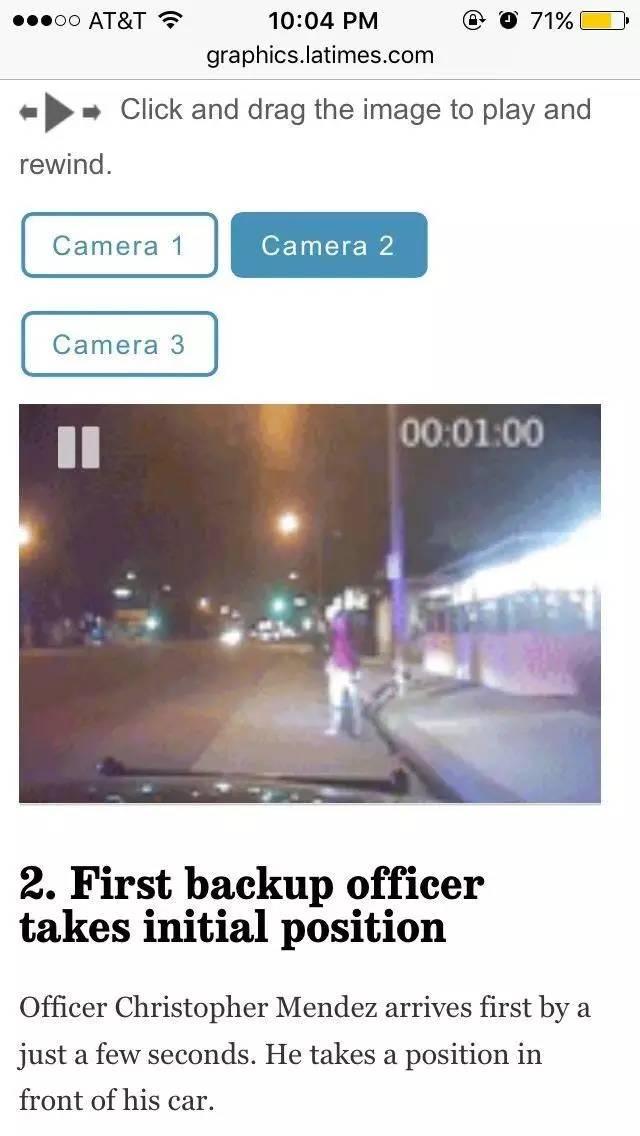Switch to Camera 1 view
Screen dimensions: 640x1136
[120, 245]
